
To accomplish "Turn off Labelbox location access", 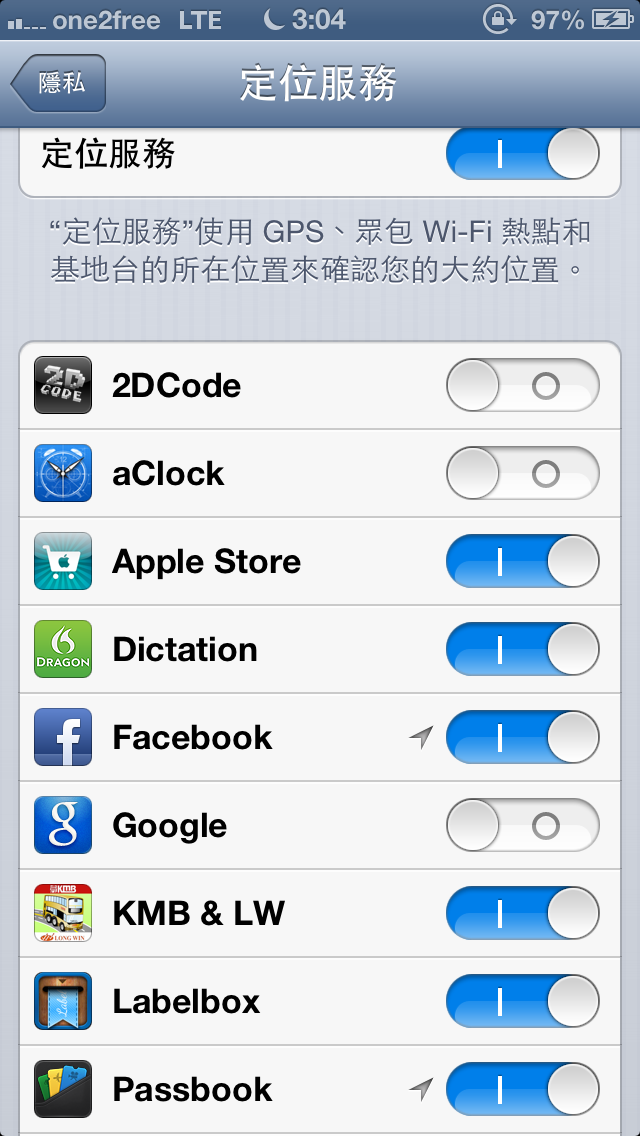I will click(522, 1002).
